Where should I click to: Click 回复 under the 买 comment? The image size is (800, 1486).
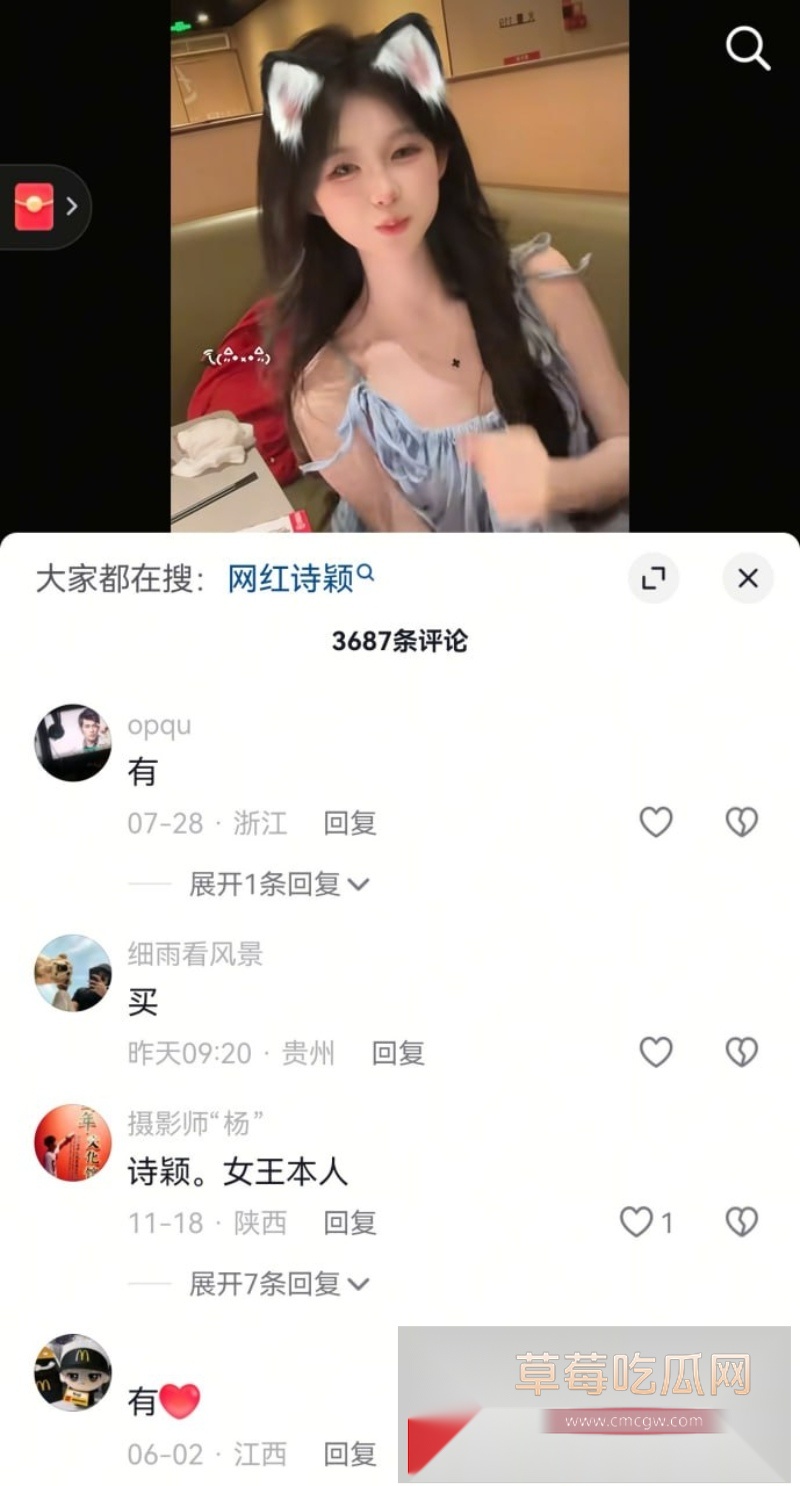tap(397, 1052)
